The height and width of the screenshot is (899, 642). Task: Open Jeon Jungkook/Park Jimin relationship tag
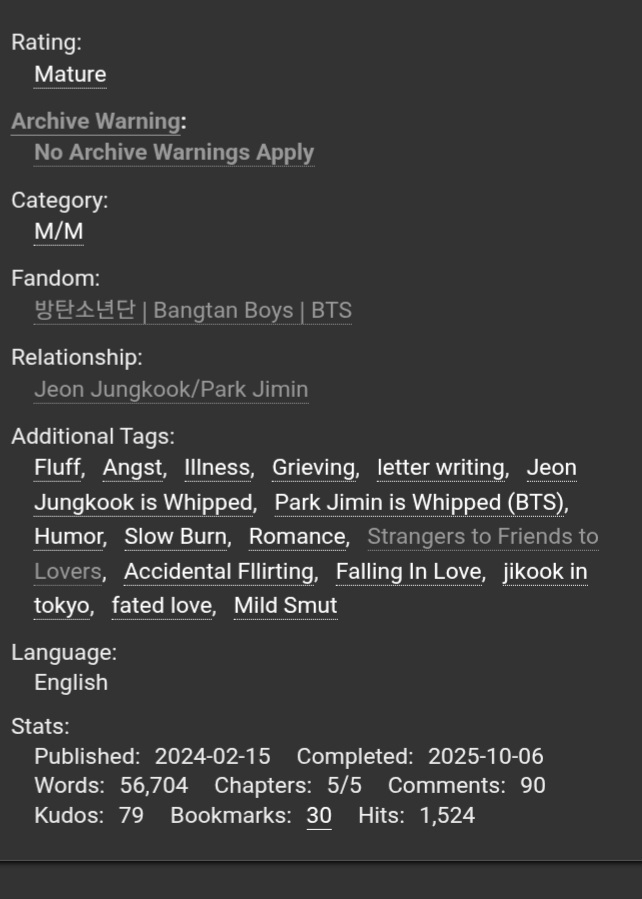[171, 389]
